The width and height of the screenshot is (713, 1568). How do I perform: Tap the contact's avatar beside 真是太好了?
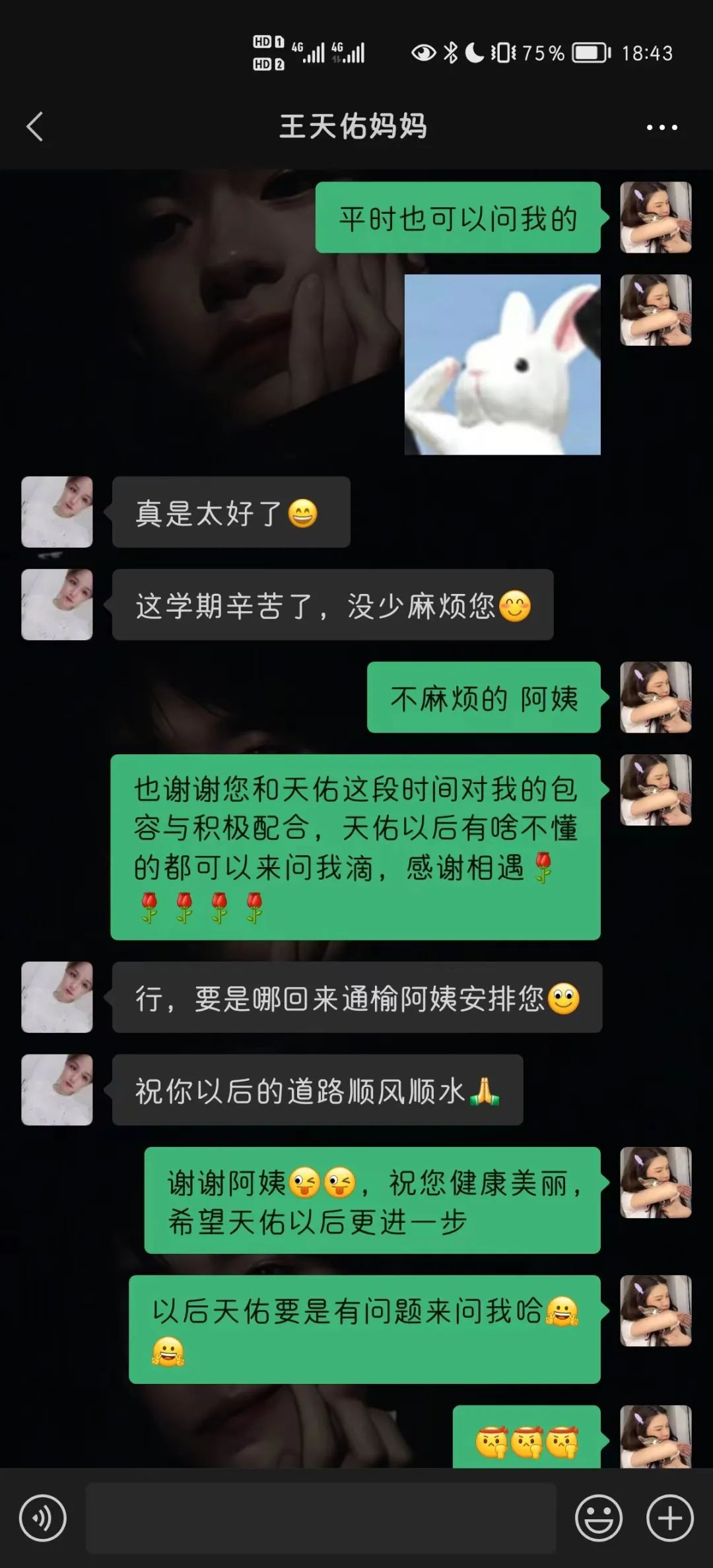(57, 512)
